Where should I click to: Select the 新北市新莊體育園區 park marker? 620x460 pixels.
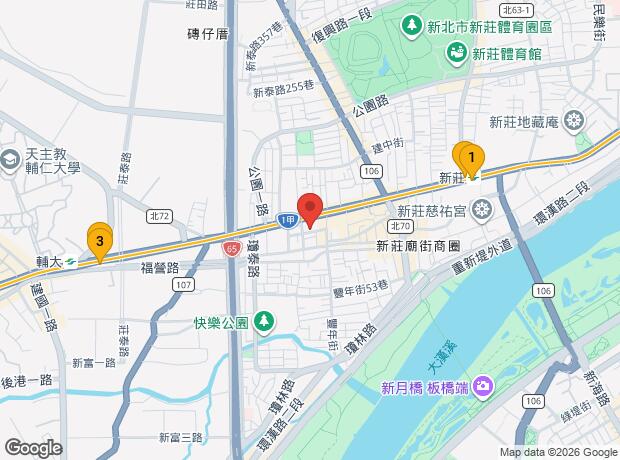coord(411,23)
